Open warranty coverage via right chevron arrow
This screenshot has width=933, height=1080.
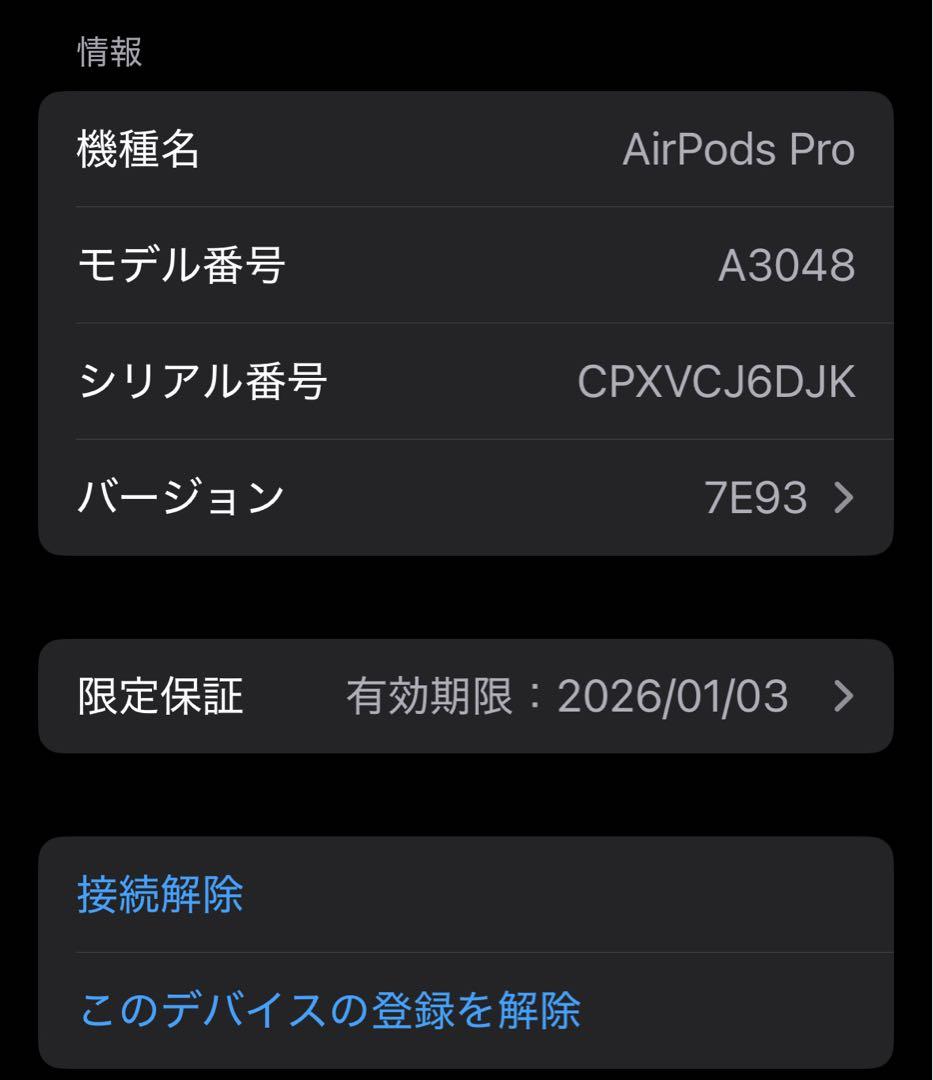(x=843, y=696)
